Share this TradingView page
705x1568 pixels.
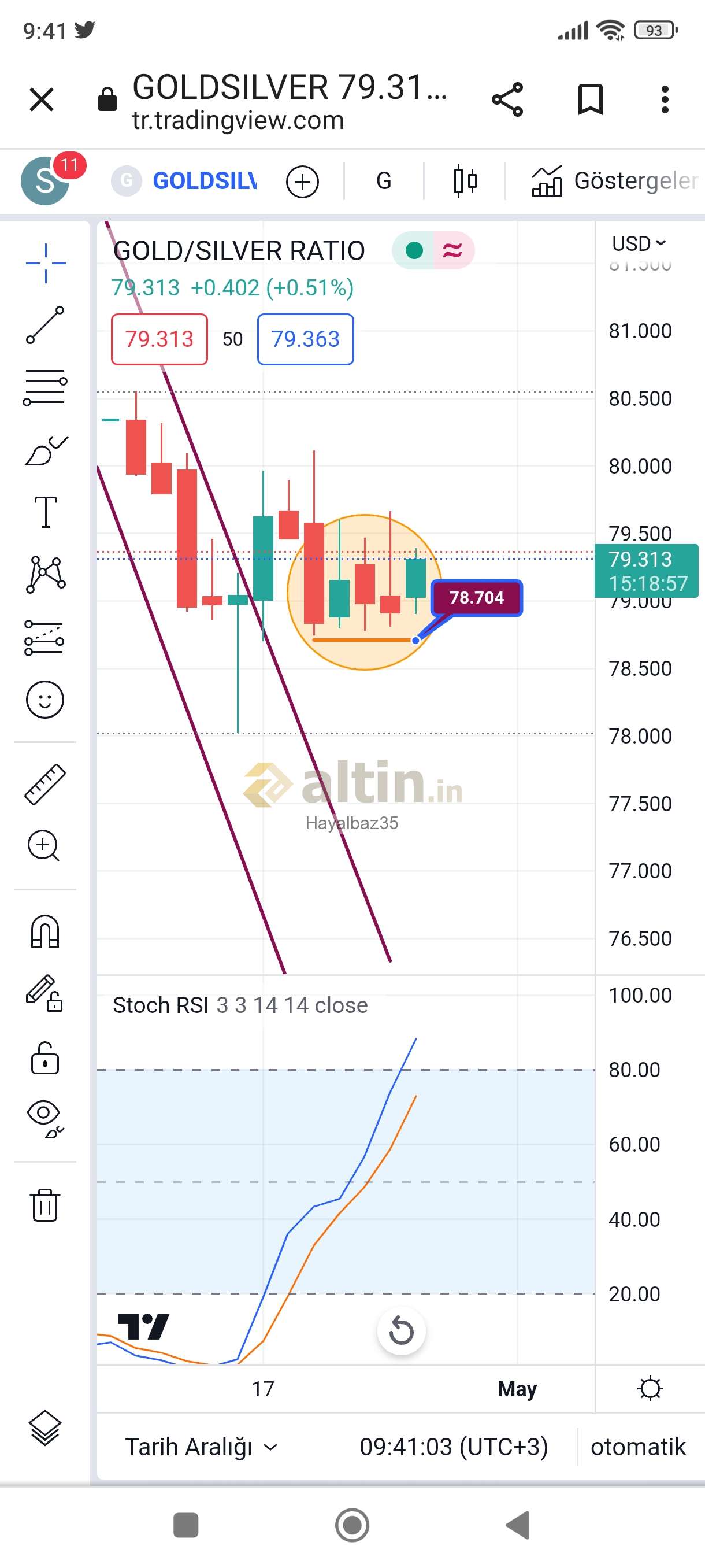(507, 99)
